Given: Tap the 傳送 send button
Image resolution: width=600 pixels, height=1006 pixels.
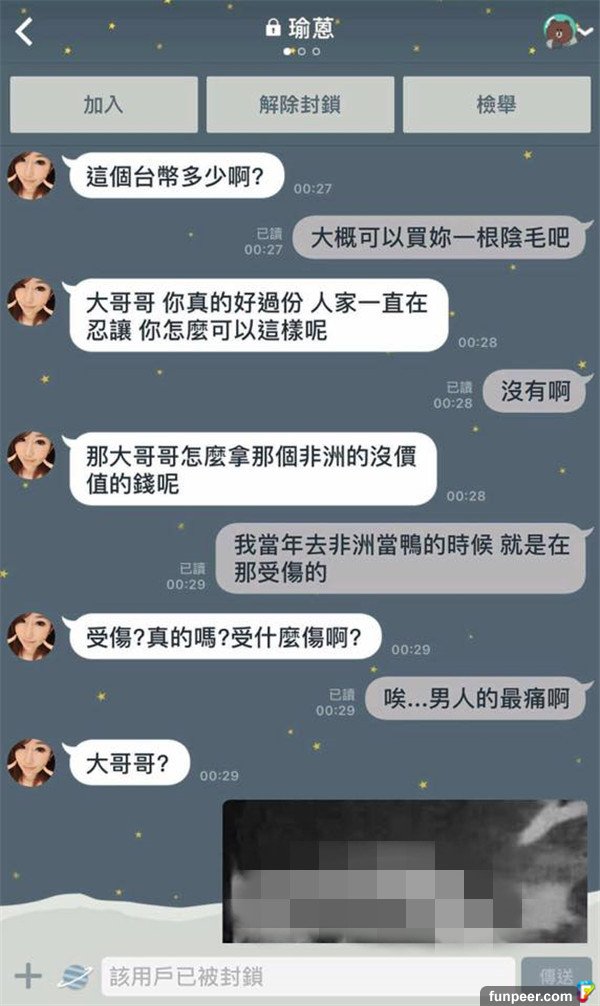Looking at the screenshot, I should click(555, 976).
